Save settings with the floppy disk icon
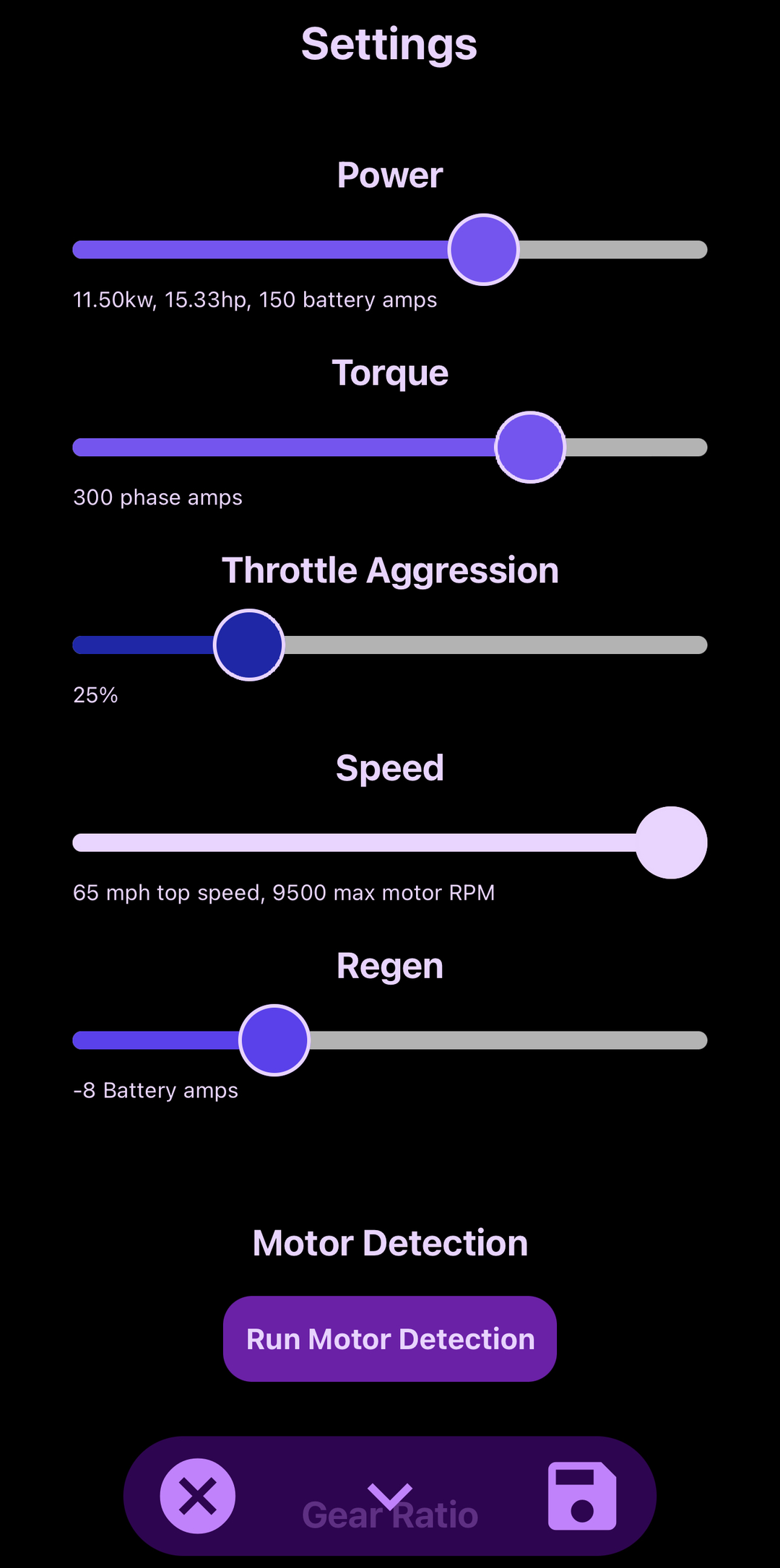 tap(582, 1496)
